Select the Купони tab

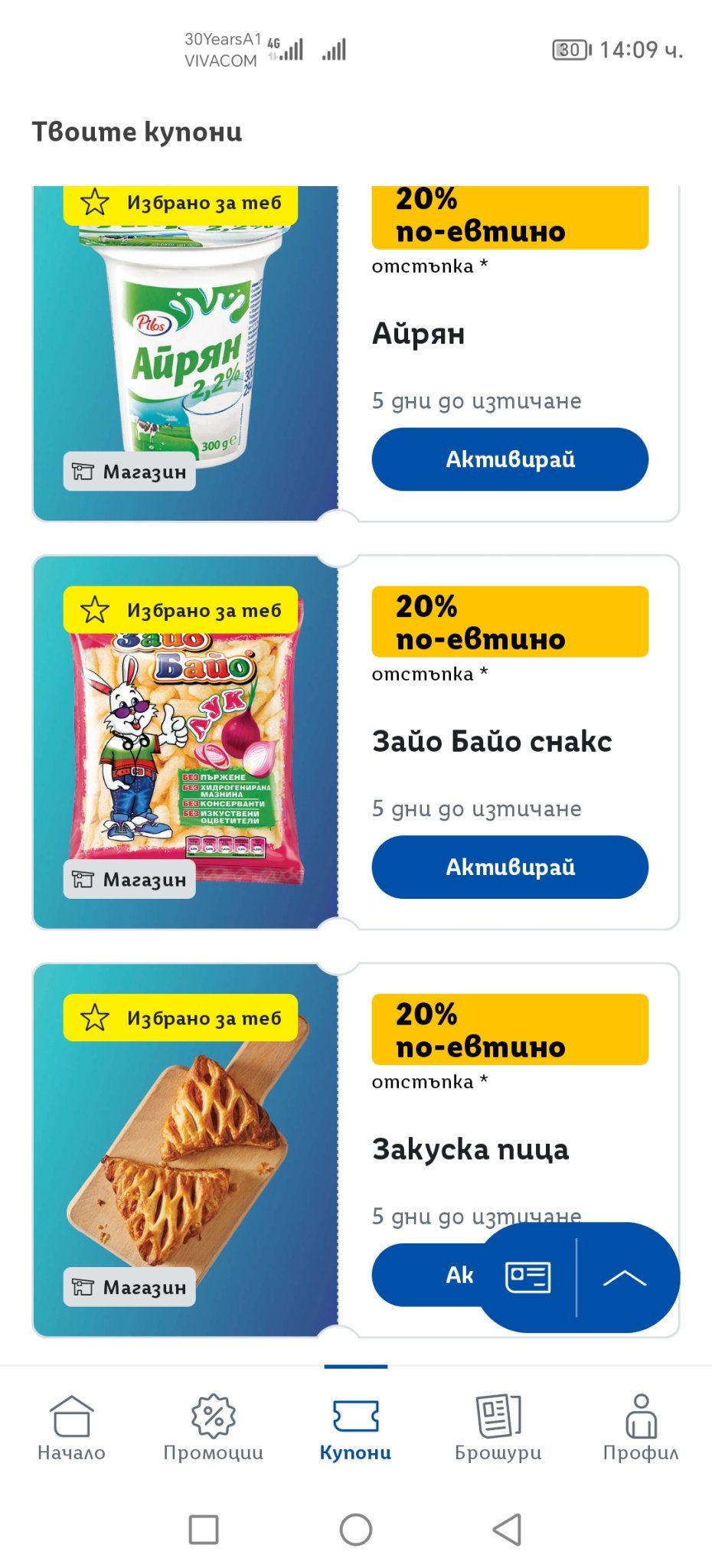[355, 1428]
